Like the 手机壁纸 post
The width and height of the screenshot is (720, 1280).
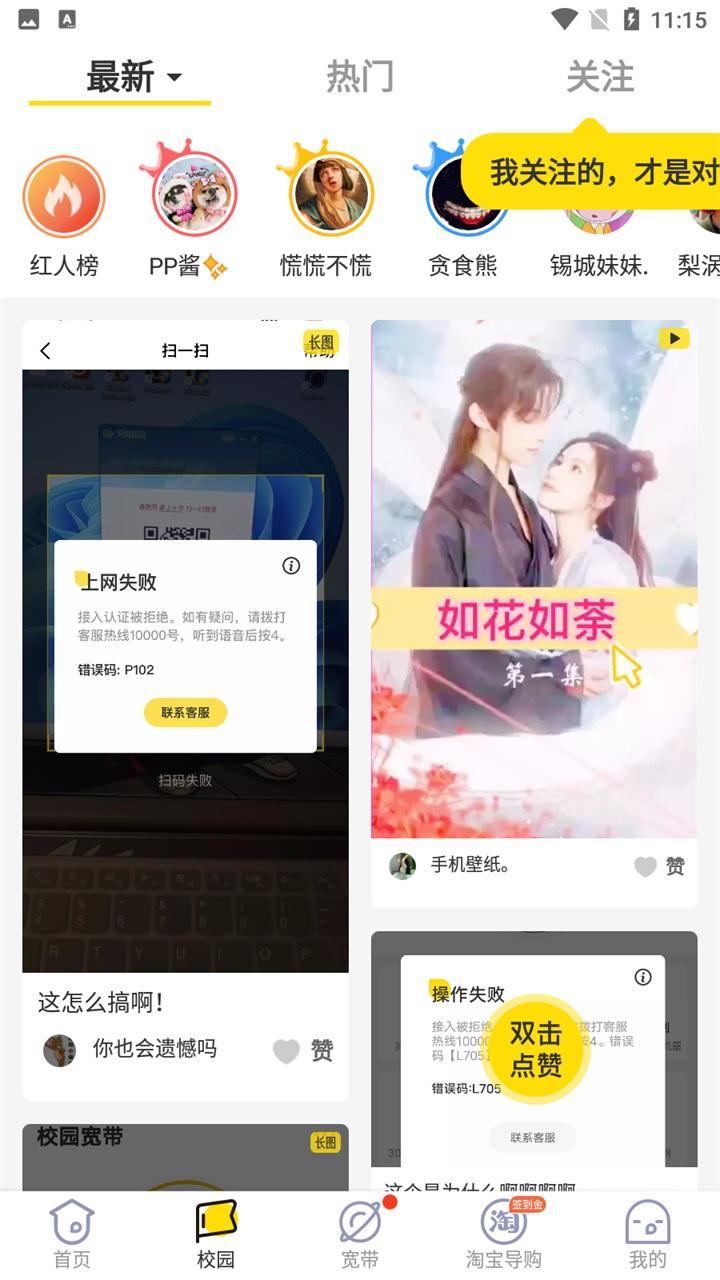tap(659, 866)
